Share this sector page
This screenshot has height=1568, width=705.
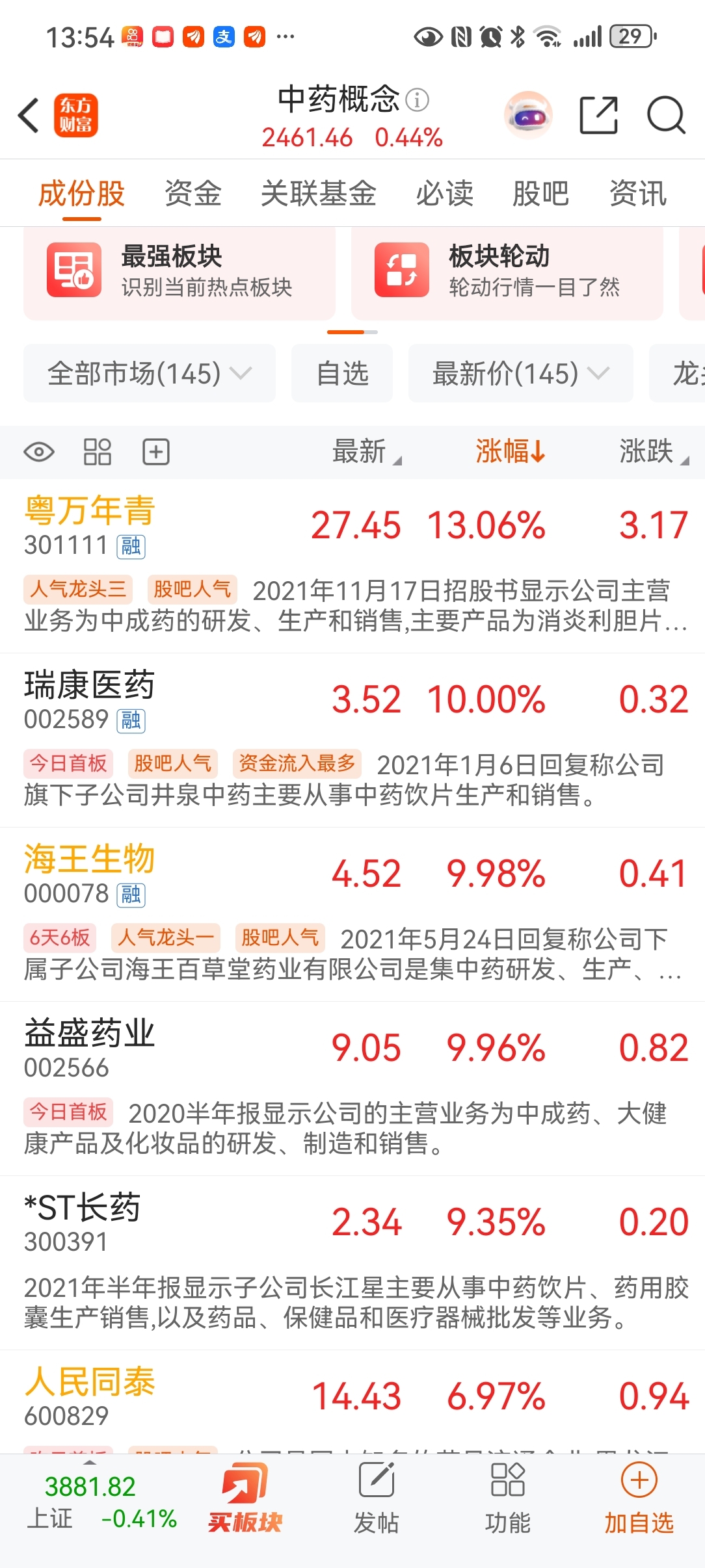tap(598, 116)
